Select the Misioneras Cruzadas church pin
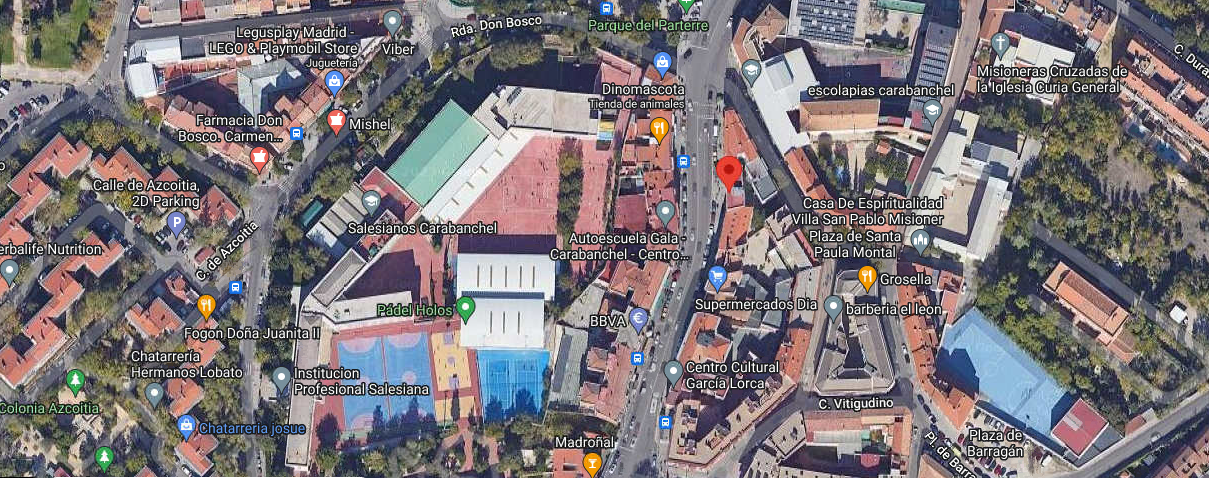The width and height of the screenshot is (1209, 478). (x=1000, y=44)
